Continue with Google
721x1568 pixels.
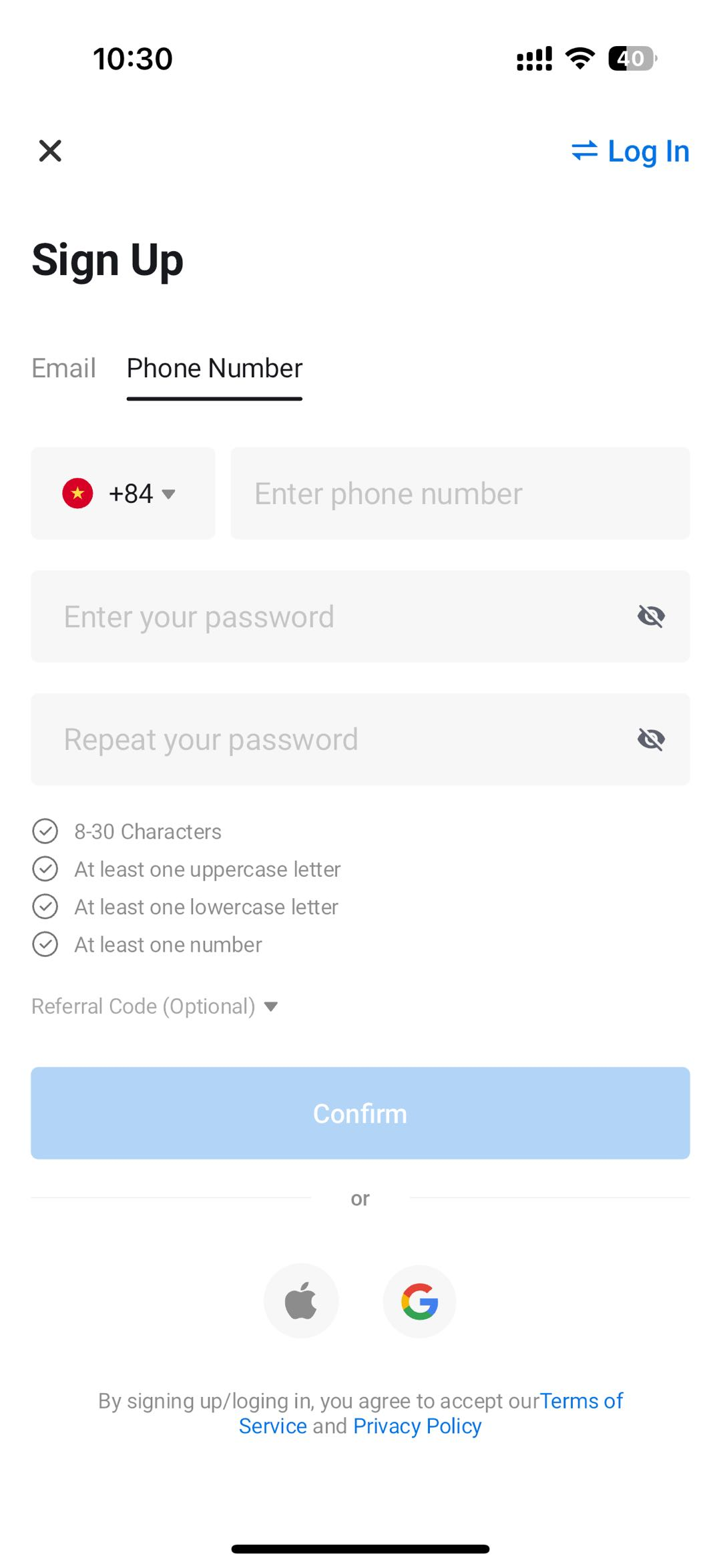pyautogui.click(x=419, y=1301)
